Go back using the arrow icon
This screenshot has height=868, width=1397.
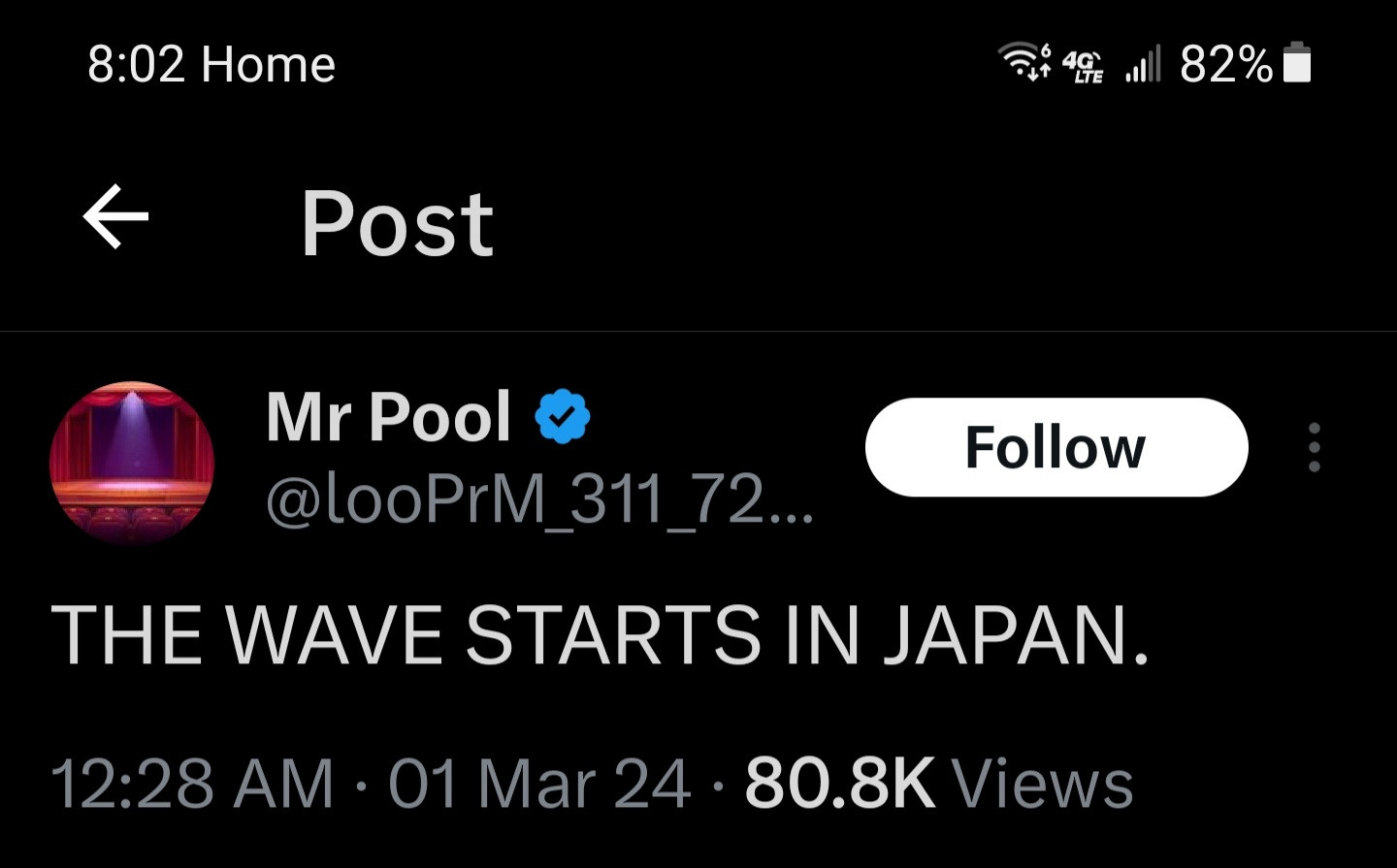point(116,217)
